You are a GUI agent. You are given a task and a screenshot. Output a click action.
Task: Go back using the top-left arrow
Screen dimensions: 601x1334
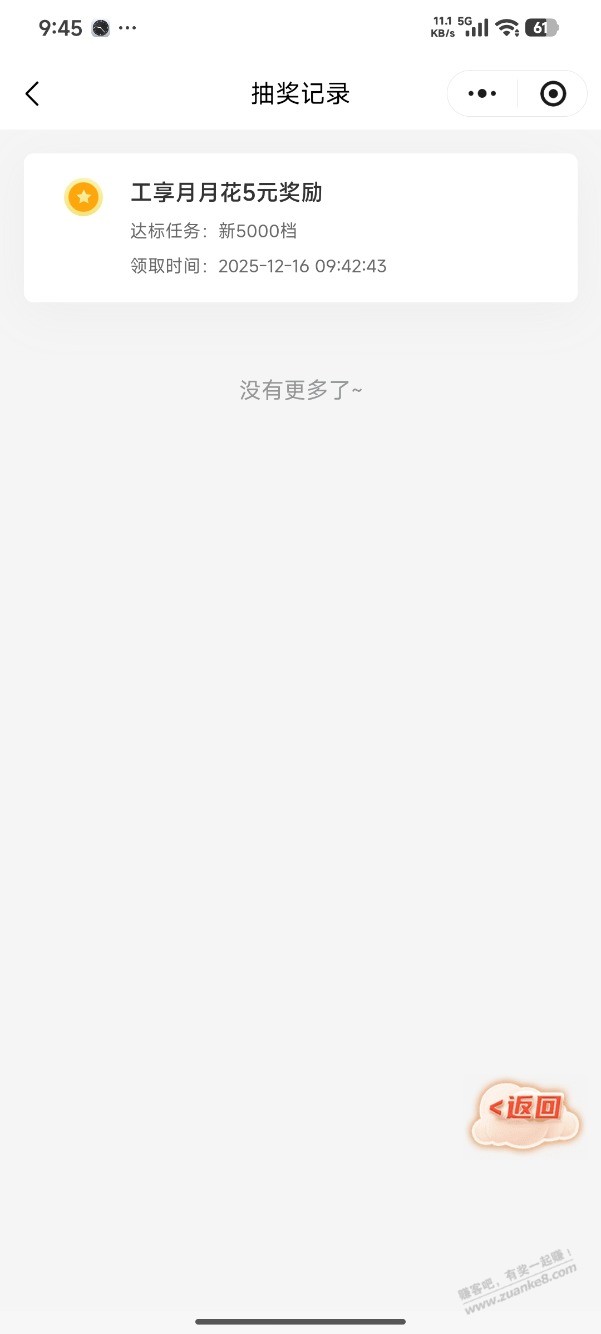[x=32, y=94]
